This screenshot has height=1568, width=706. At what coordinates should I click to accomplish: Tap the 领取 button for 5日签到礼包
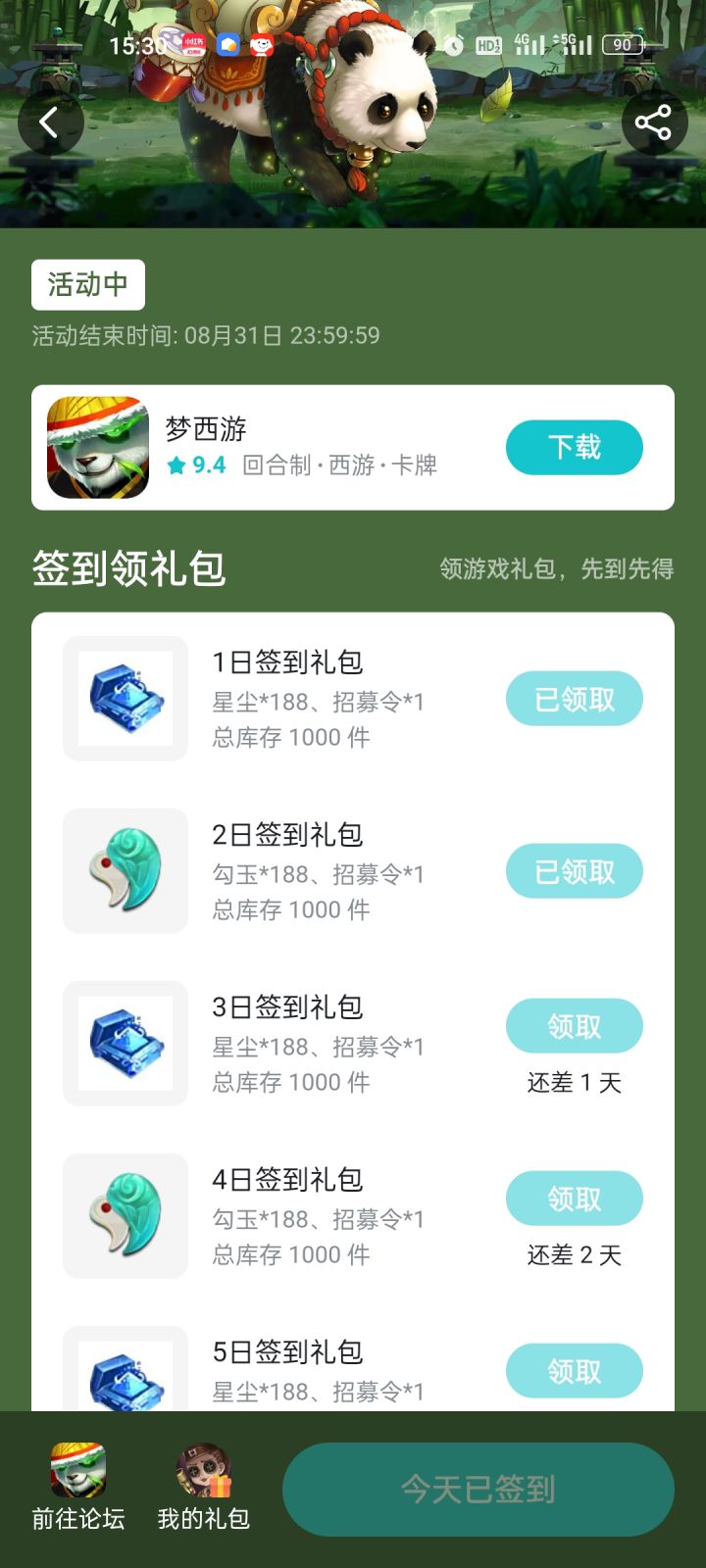574,1370
